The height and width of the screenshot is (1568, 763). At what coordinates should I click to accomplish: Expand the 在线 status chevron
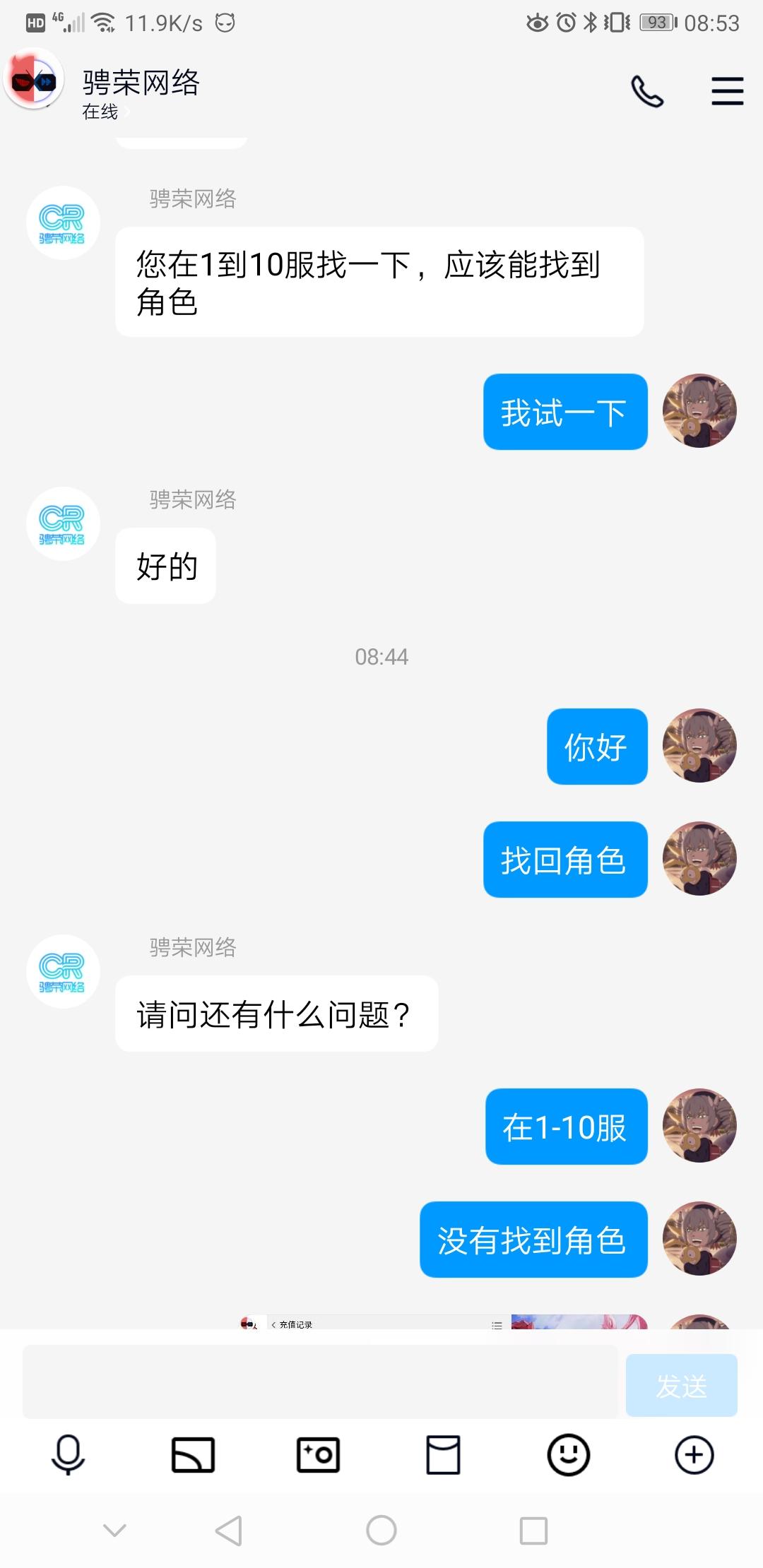126,113
